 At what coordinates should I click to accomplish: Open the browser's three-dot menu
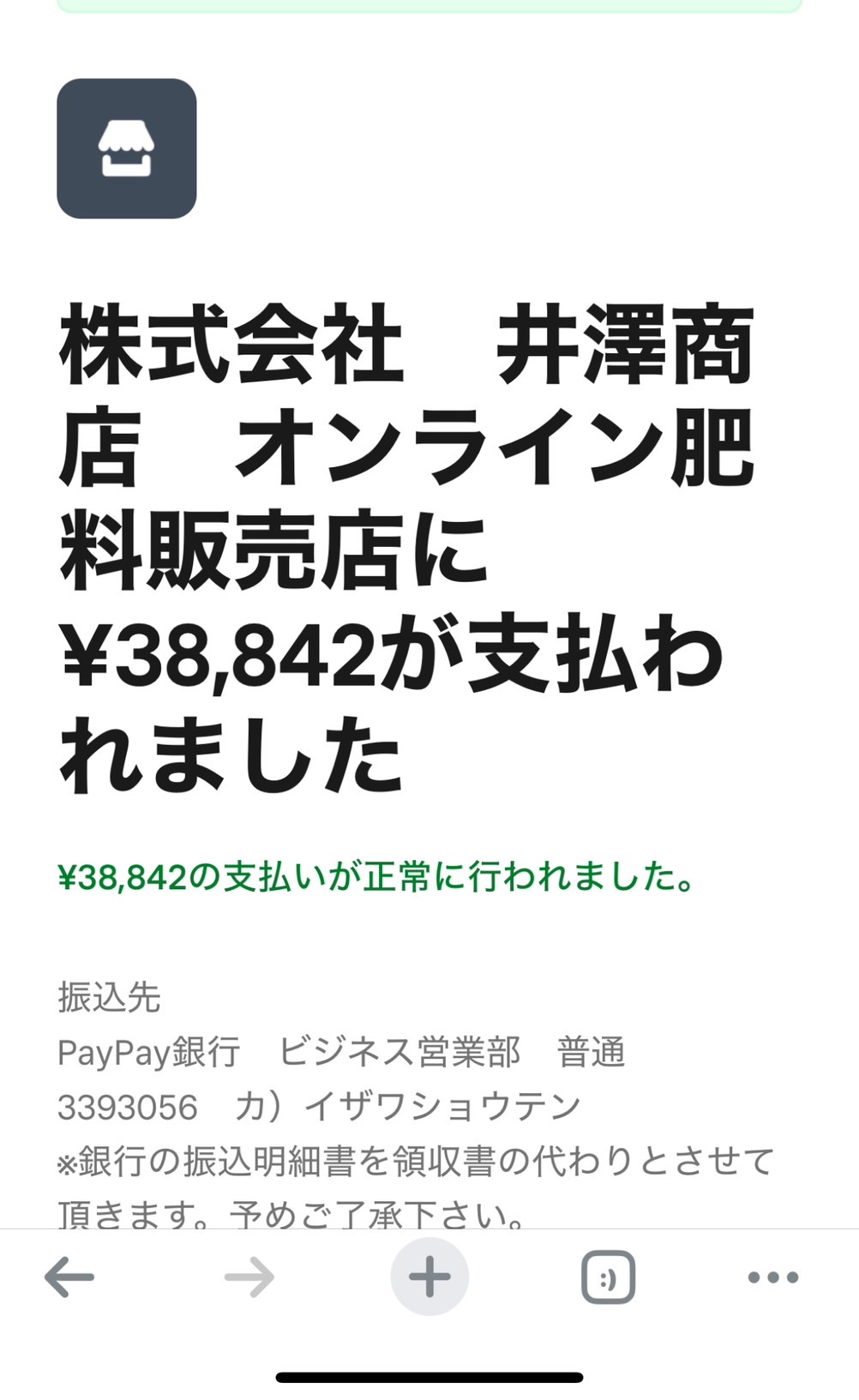tap(773, 1277)
